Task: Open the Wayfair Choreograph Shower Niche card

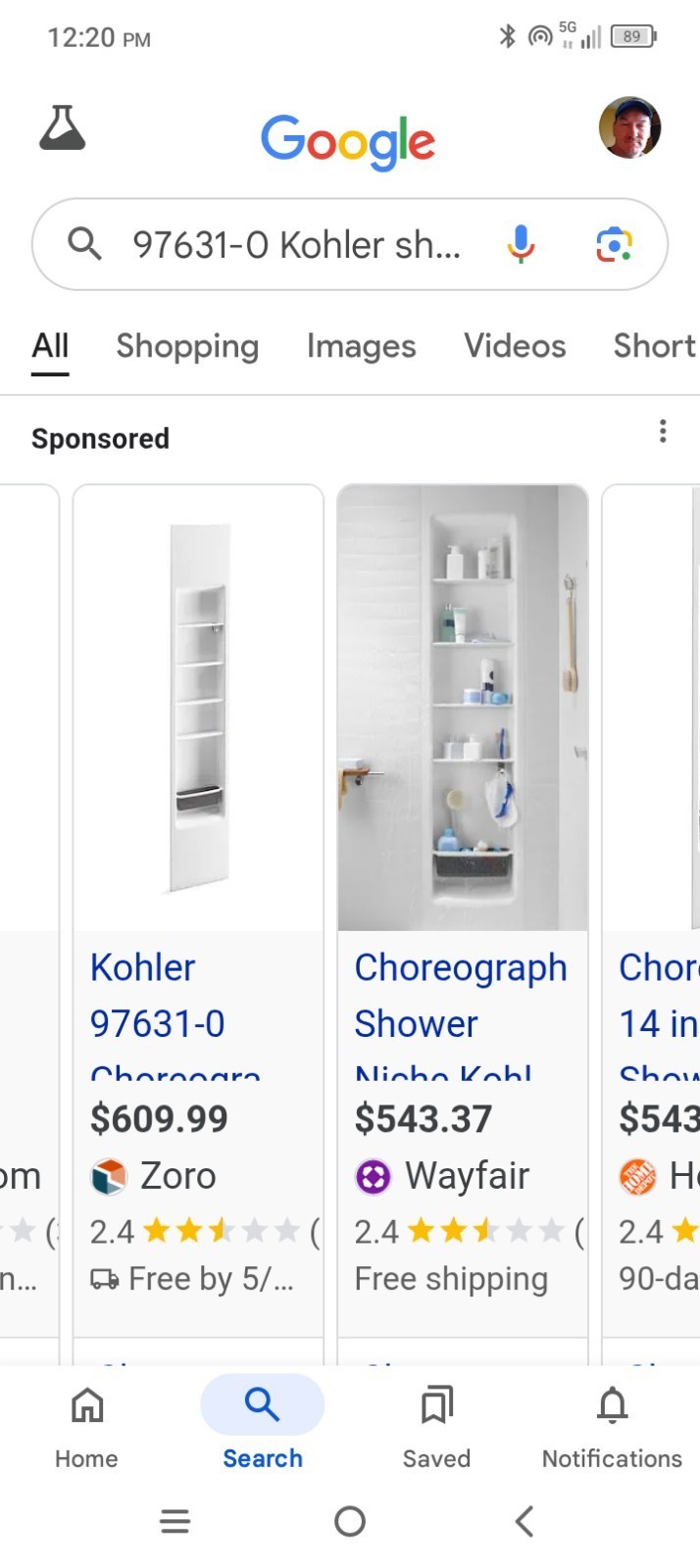Action: pyautogui.click(x=463, y=911)
